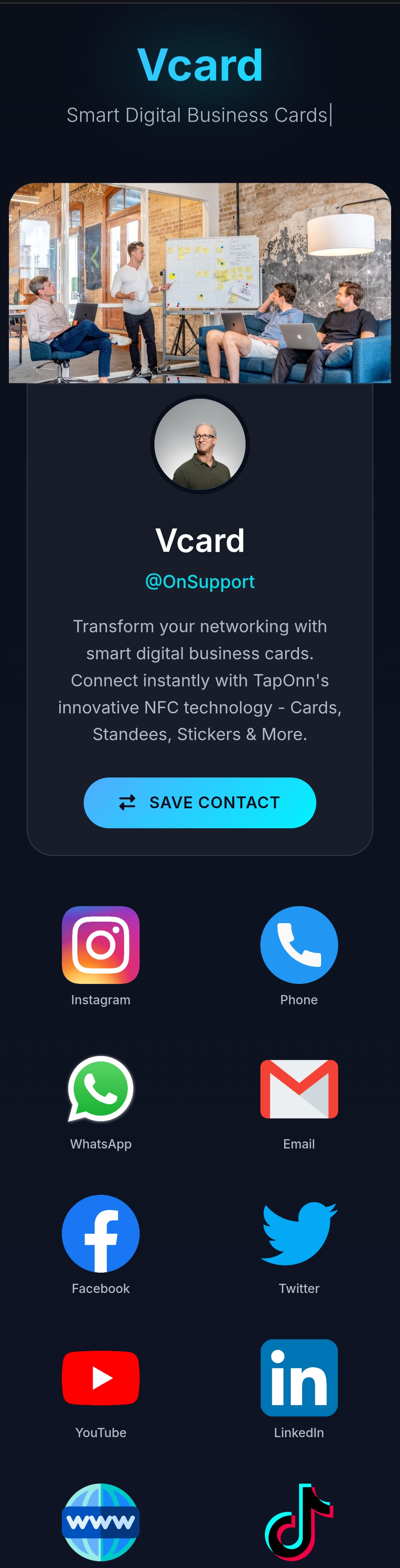
Task: Visit the Facebook profile
Action: point(101,1233)
